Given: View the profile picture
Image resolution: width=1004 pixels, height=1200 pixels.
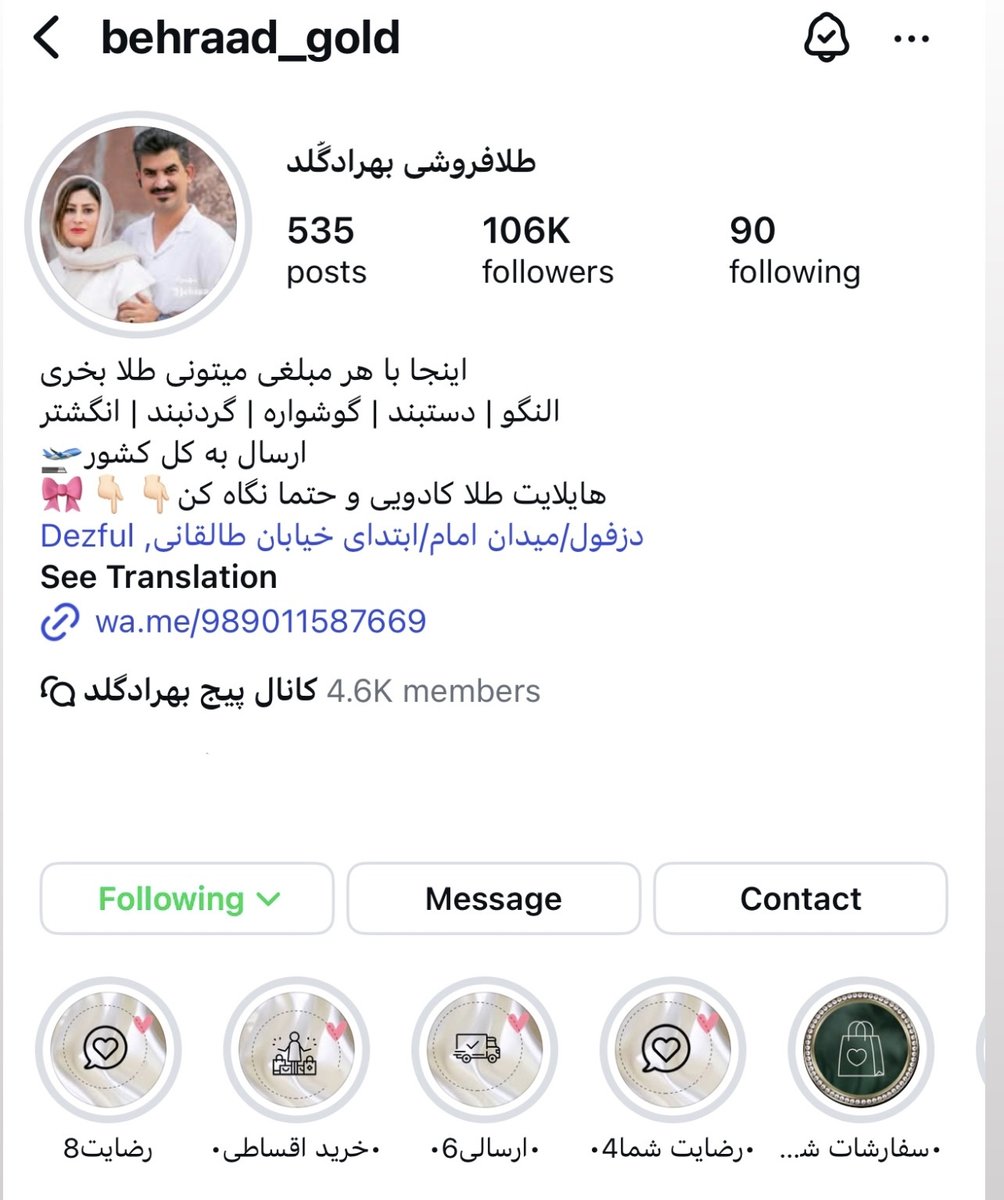Looking at the screenshot, I should click(138, 224).
